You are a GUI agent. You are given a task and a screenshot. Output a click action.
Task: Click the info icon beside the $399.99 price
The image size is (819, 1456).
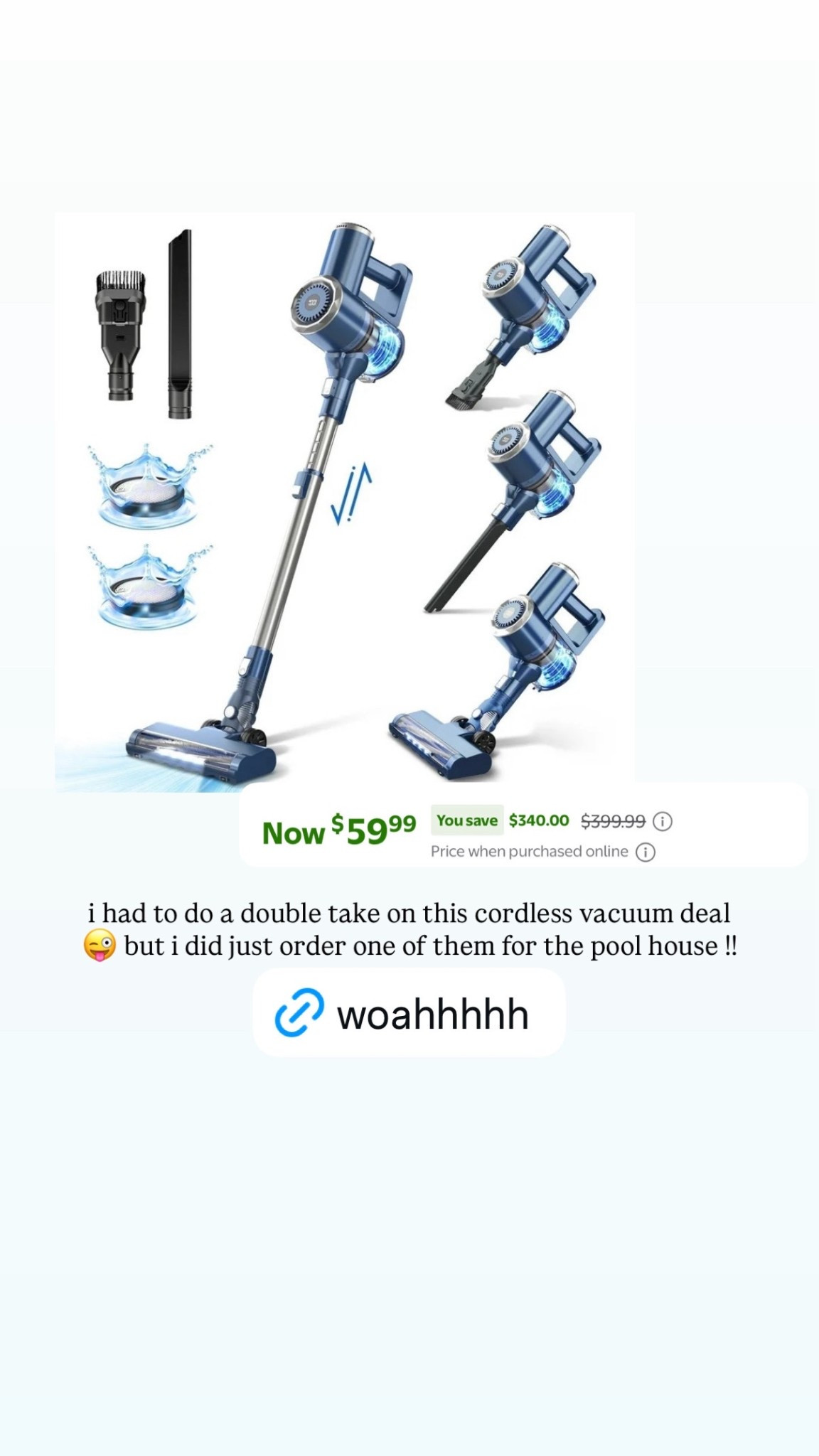pos(663,822)
